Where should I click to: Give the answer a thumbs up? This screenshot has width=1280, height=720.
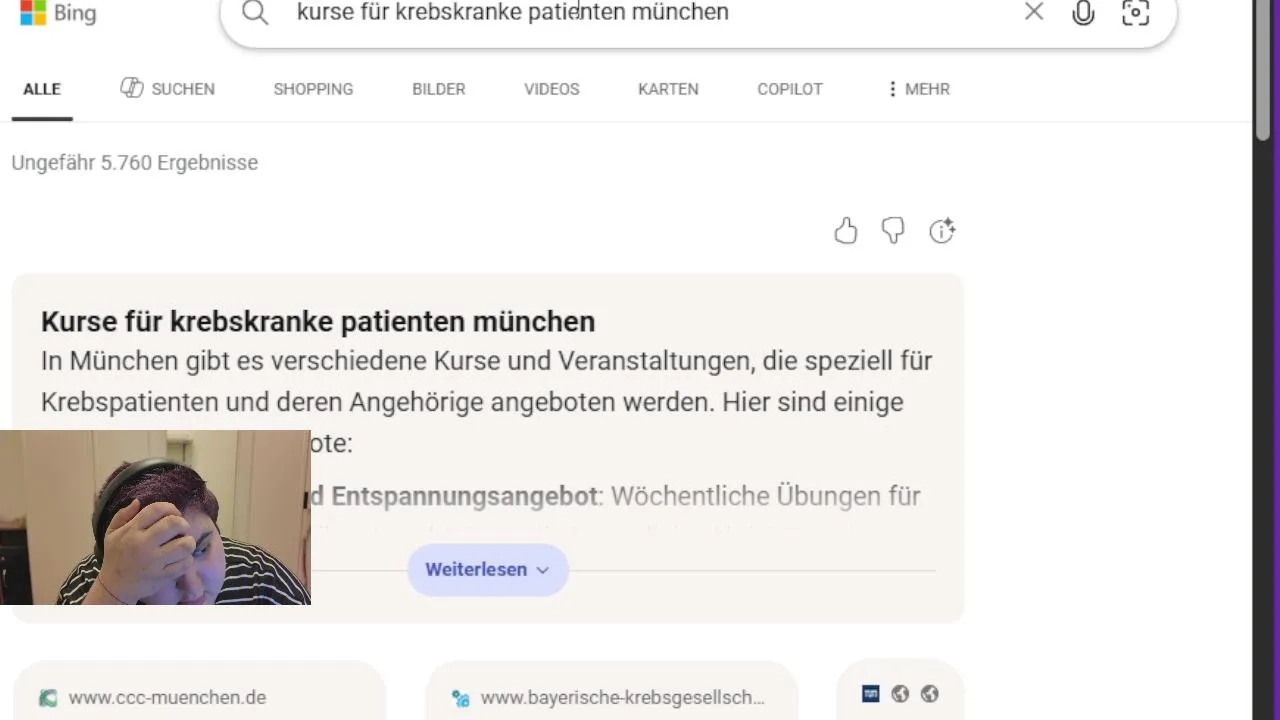click(846, 232)
